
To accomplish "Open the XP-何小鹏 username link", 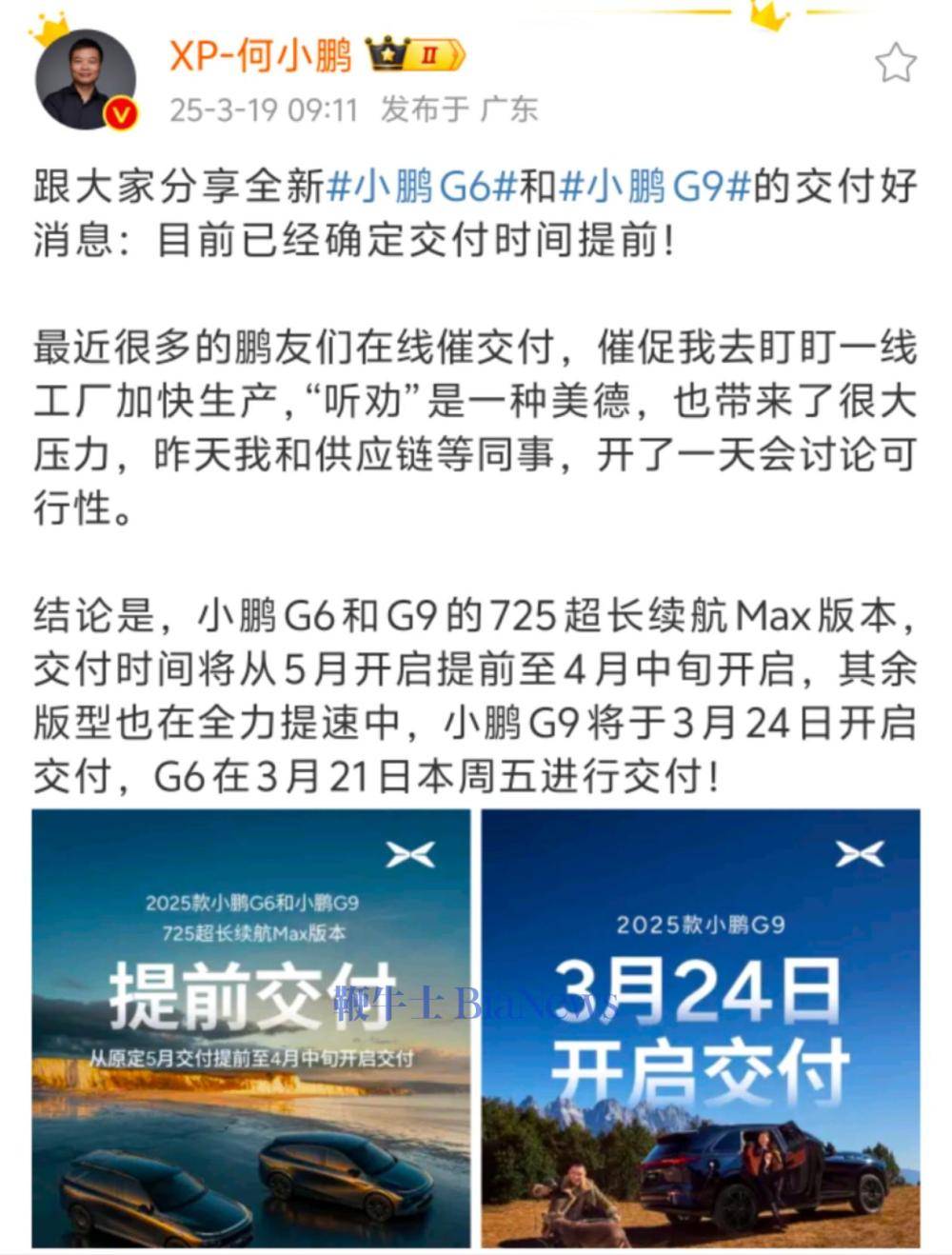I will pos(261,56).
